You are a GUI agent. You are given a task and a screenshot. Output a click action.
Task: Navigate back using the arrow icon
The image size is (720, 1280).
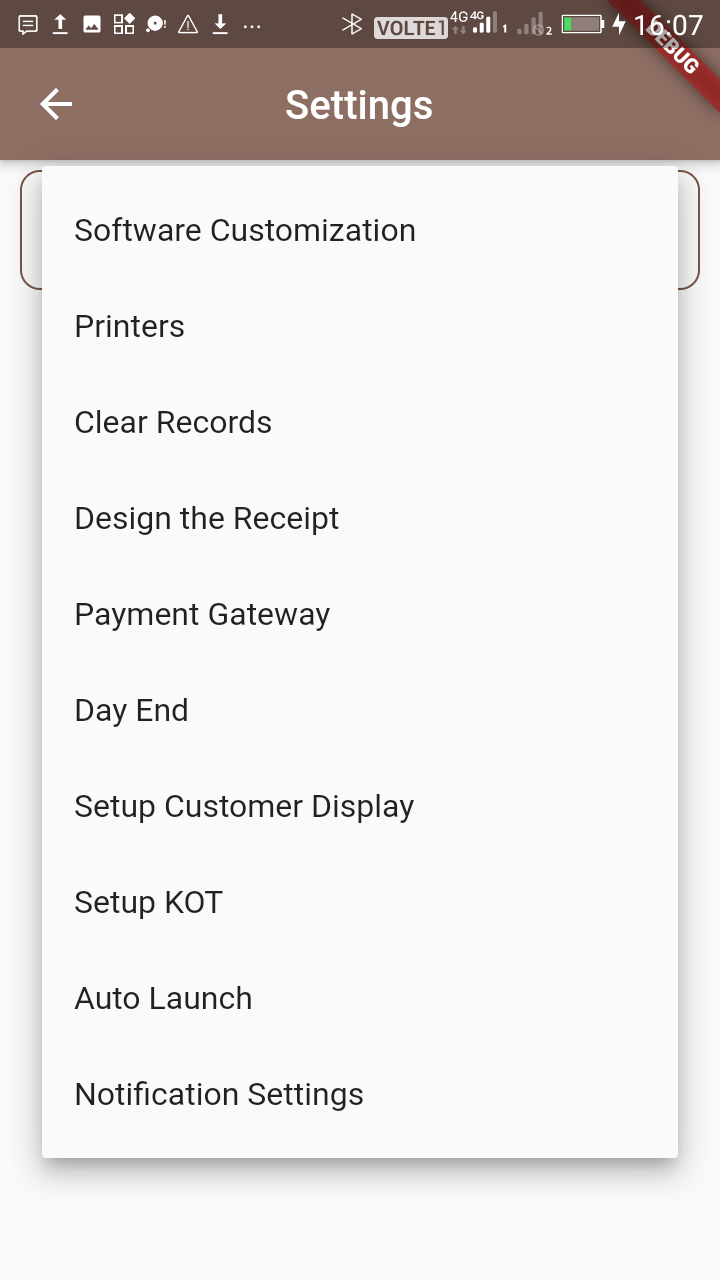click(55, 104)
